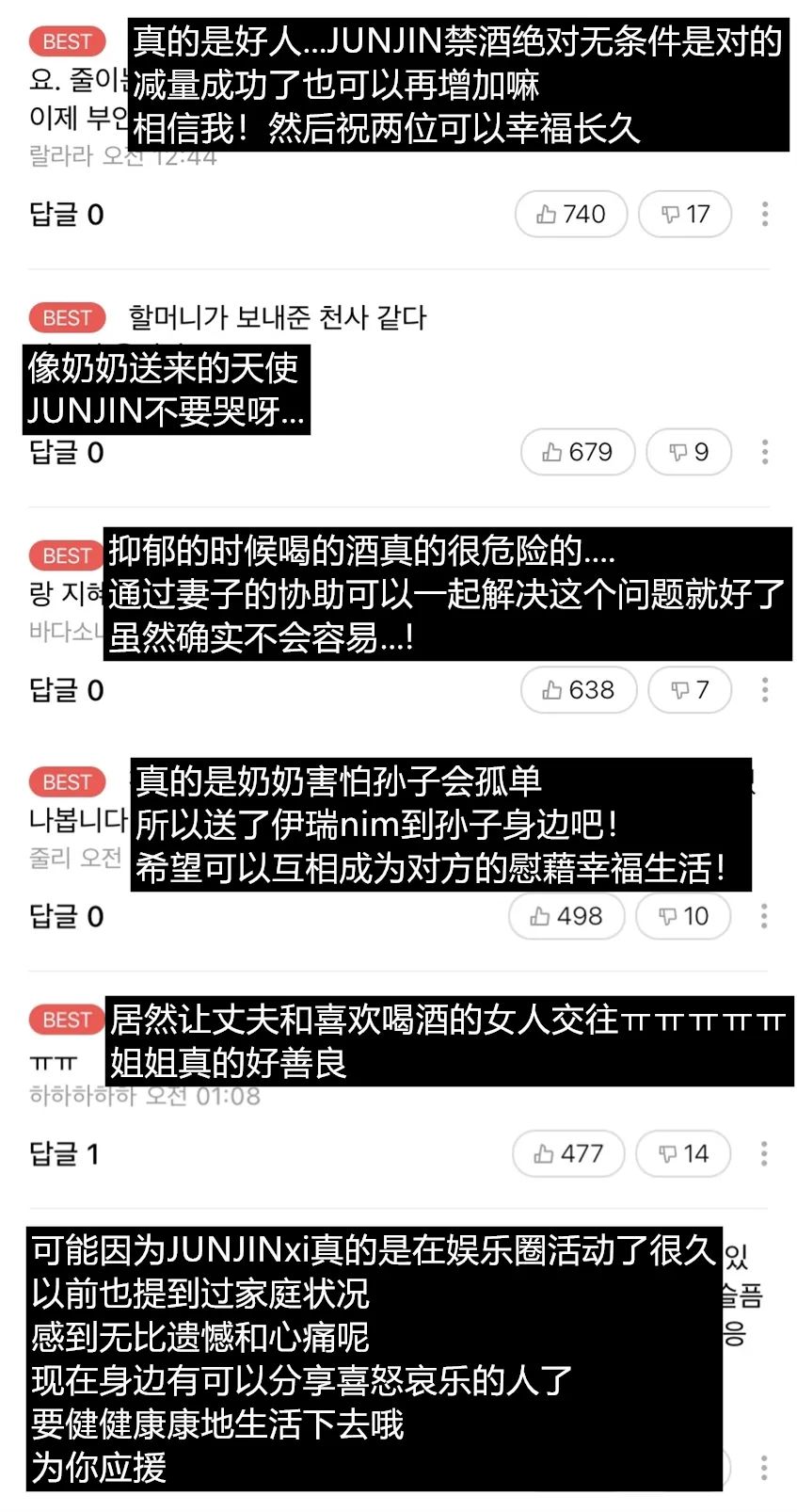This screenshot has height=1512, width=797.
Task: Like the comment with 638 upvotes
Action: pos(578,691)
